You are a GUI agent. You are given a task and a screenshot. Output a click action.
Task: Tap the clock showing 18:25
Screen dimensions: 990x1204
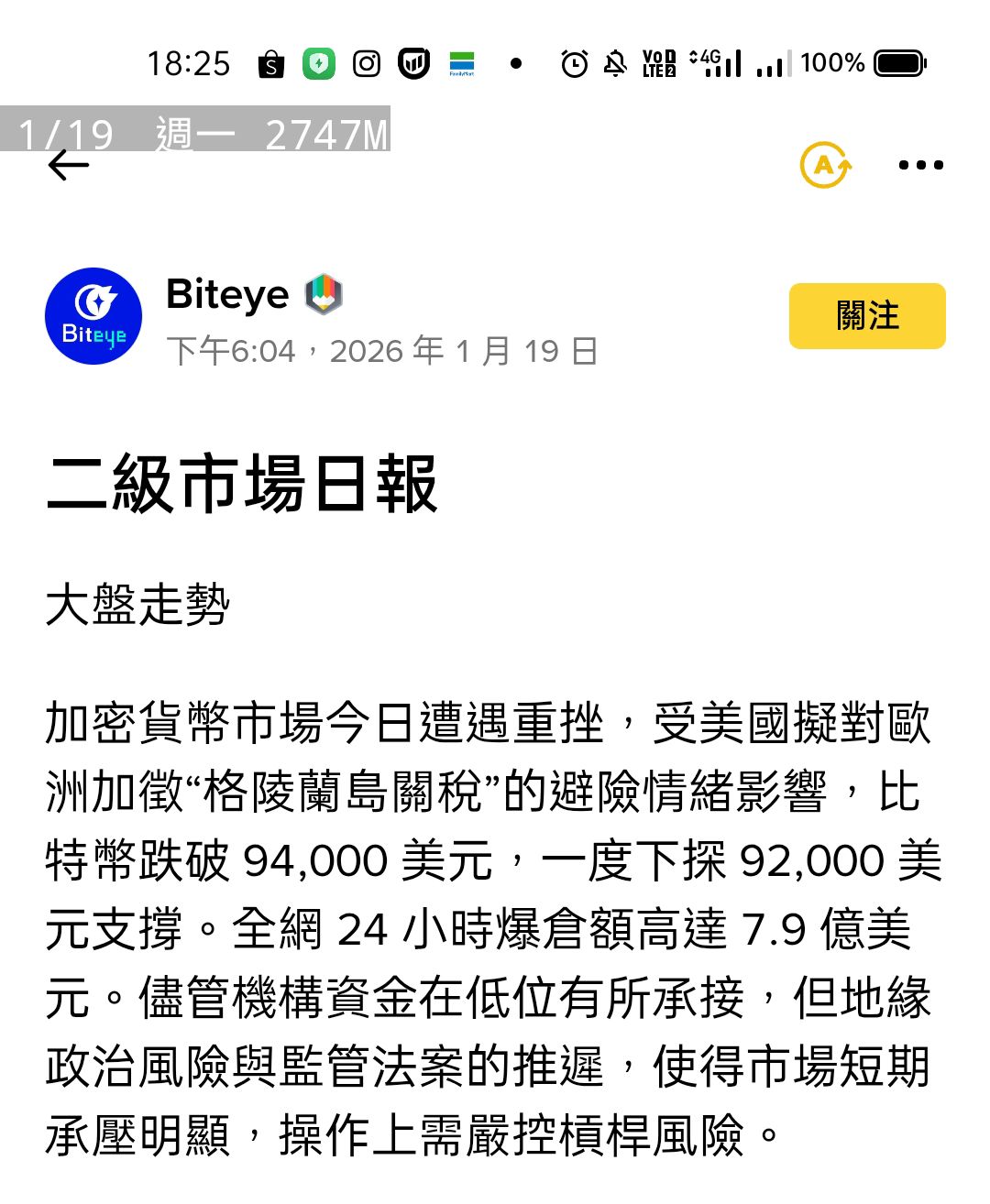pyautogui.click(x=190, y=61)
